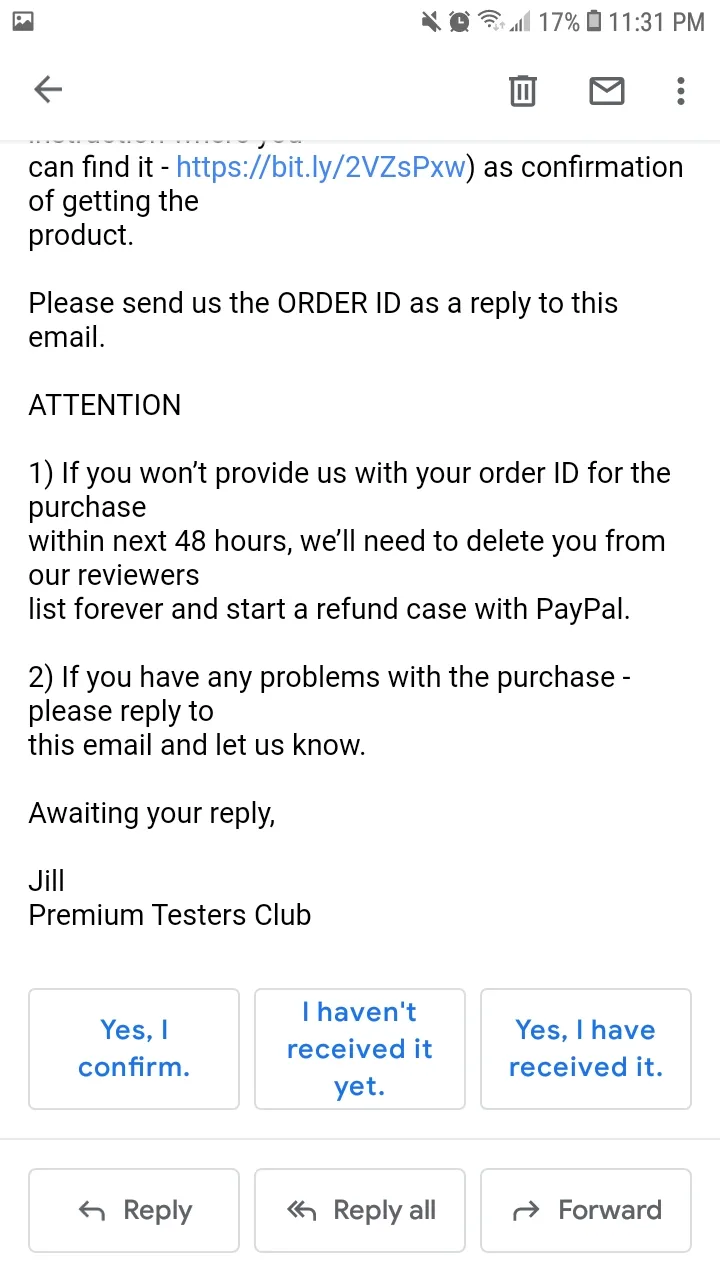Image resolution: width=720 pixels, height=1280 pixels.
Task: Tap the Reply button
Action: click(134, 1210)
